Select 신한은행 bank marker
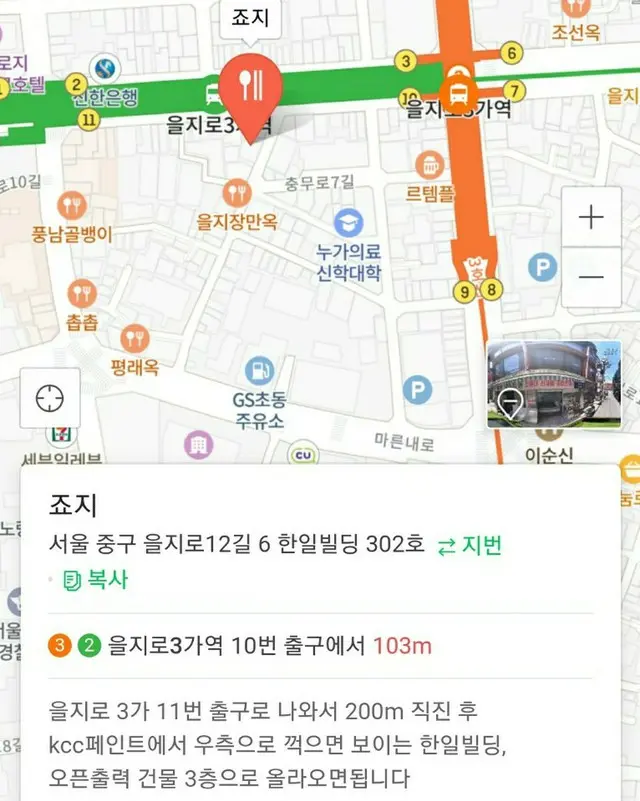 point(102,68)
